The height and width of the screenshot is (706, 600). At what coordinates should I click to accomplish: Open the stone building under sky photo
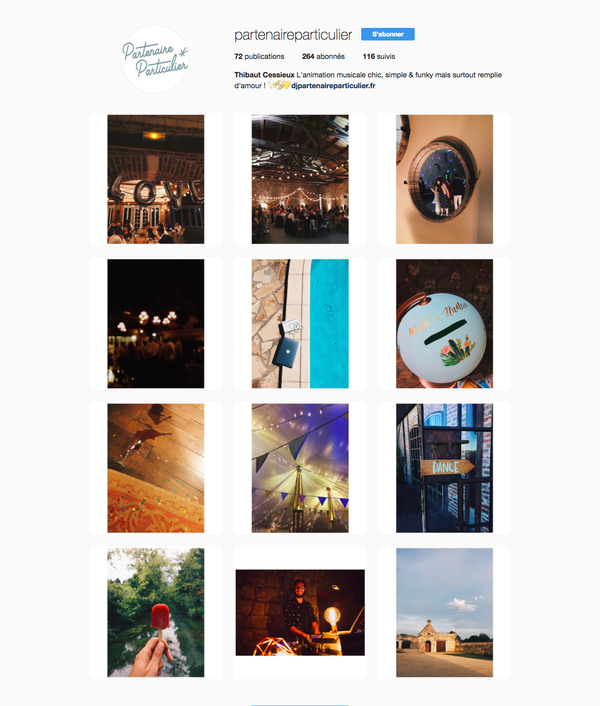444,612
